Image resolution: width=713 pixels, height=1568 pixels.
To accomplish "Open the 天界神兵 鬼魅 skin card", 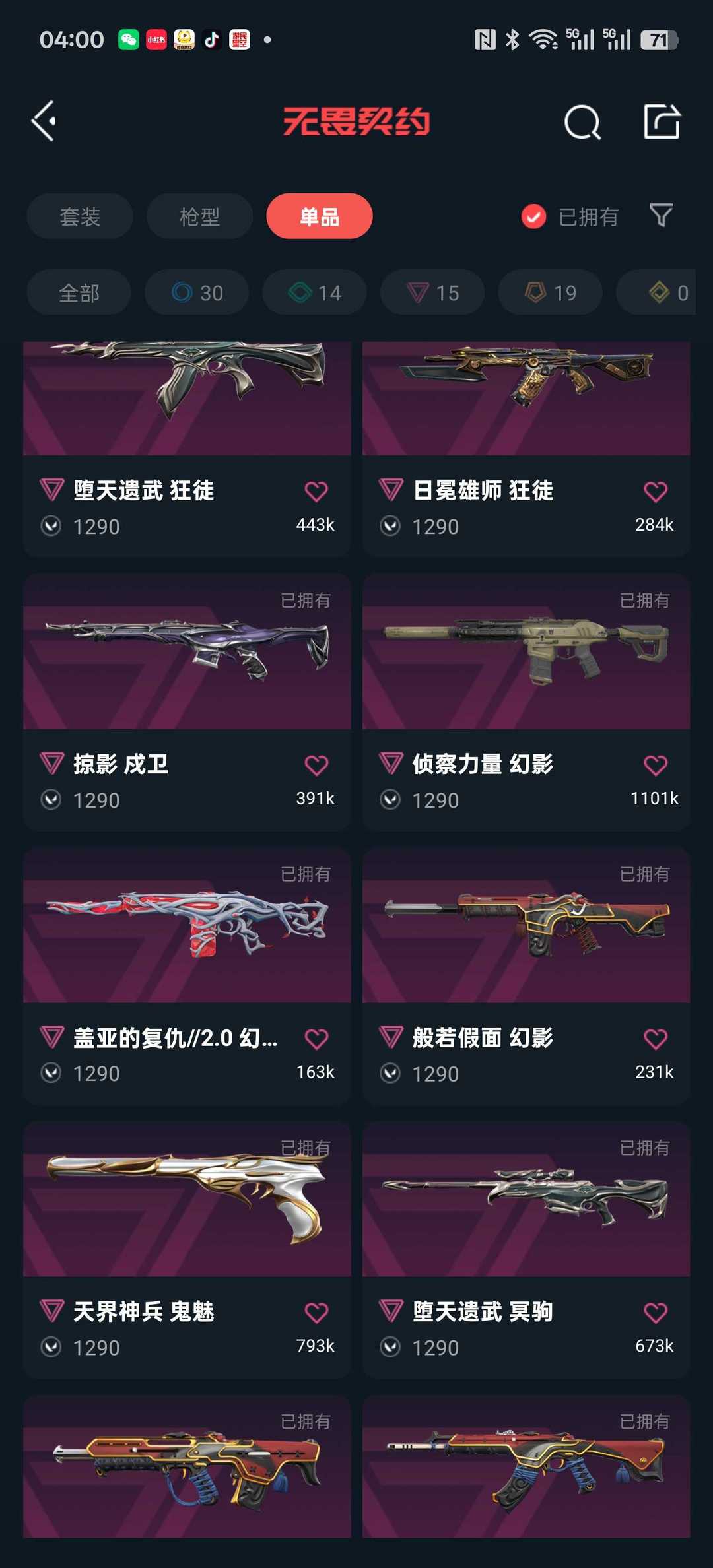I will tap(187, 1250).
